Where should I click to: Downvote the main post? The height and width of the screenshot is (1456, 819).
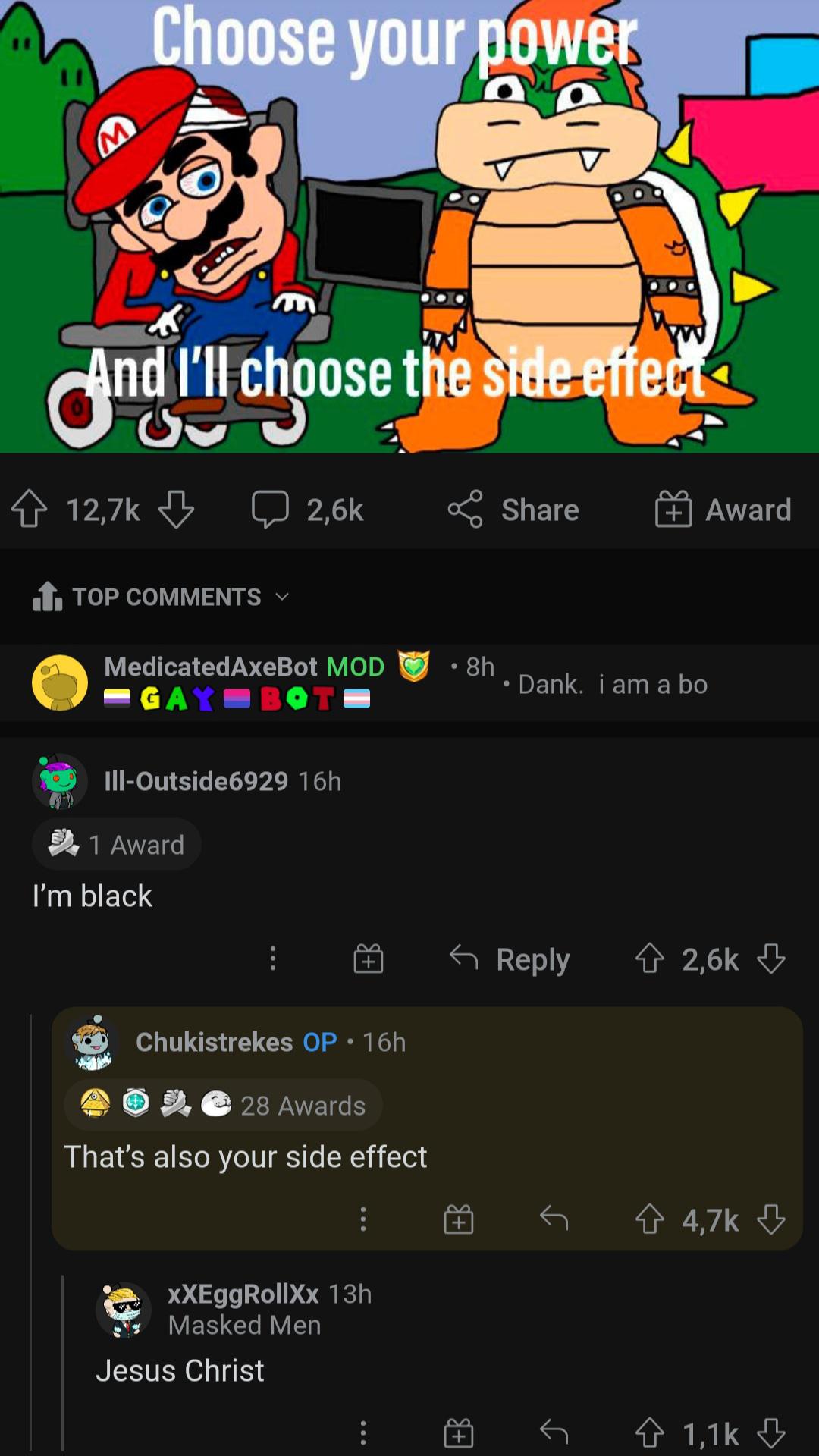click(x=177, y=509)
